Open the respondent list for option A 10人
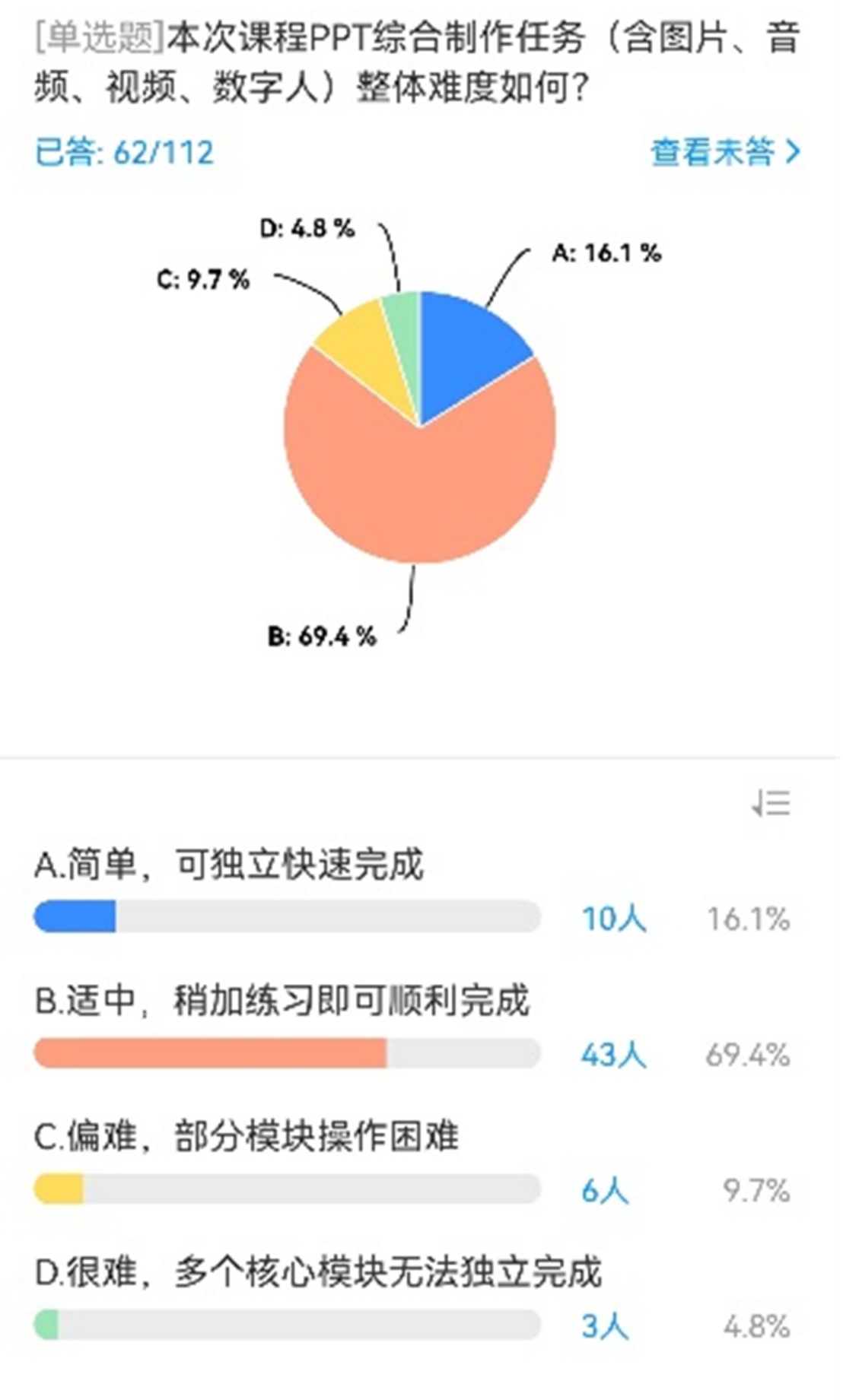 click(614, 919)
